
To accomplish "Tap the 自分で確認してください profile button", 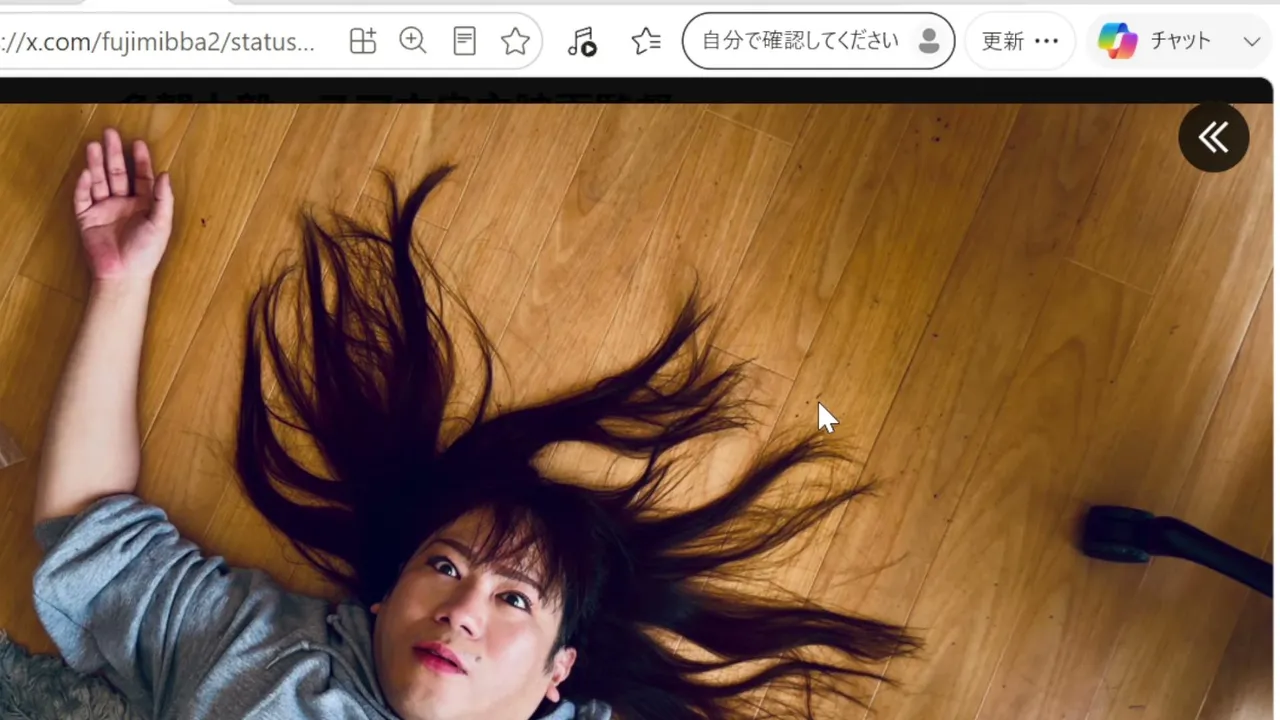I will (818, 41).
